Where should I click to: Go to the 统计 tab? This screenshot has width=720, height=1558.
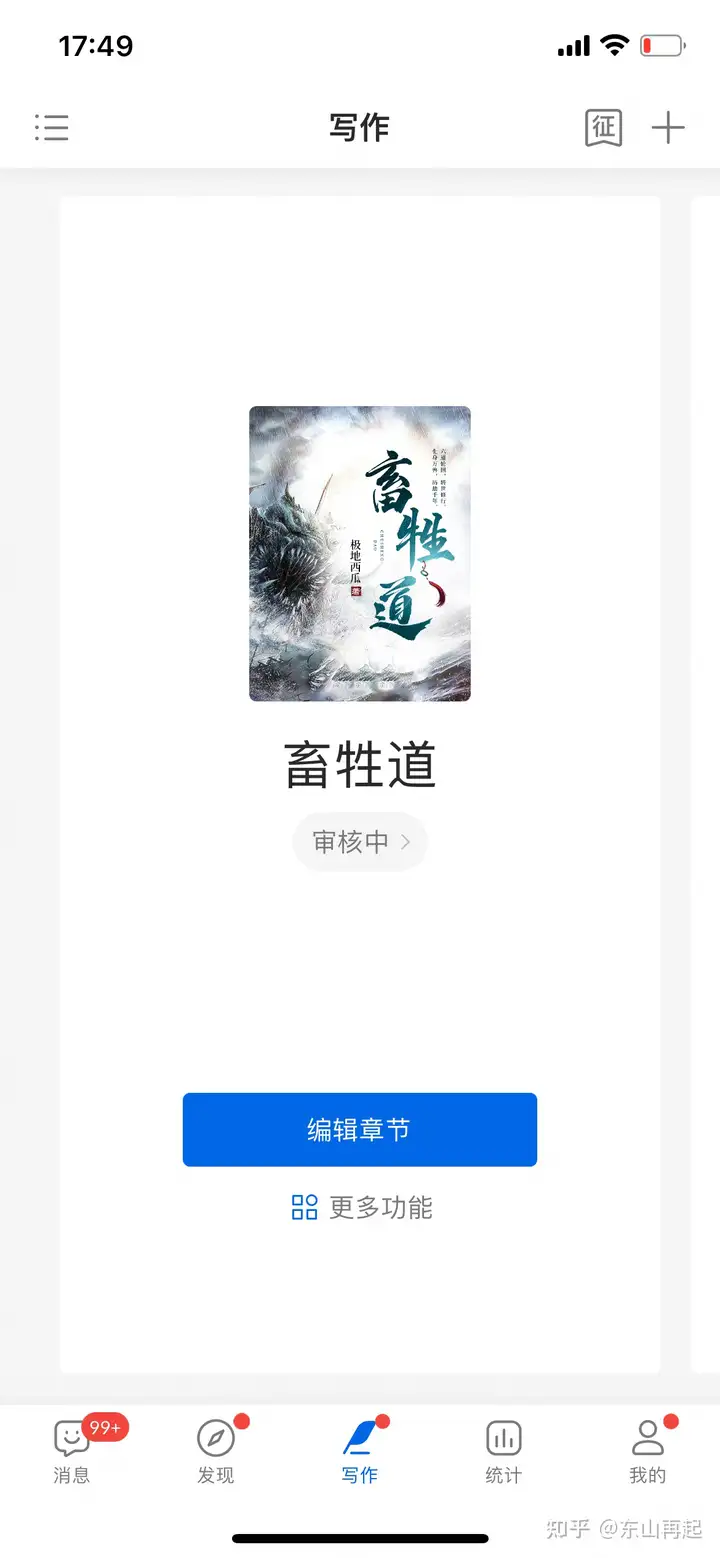click(504, 1450)
